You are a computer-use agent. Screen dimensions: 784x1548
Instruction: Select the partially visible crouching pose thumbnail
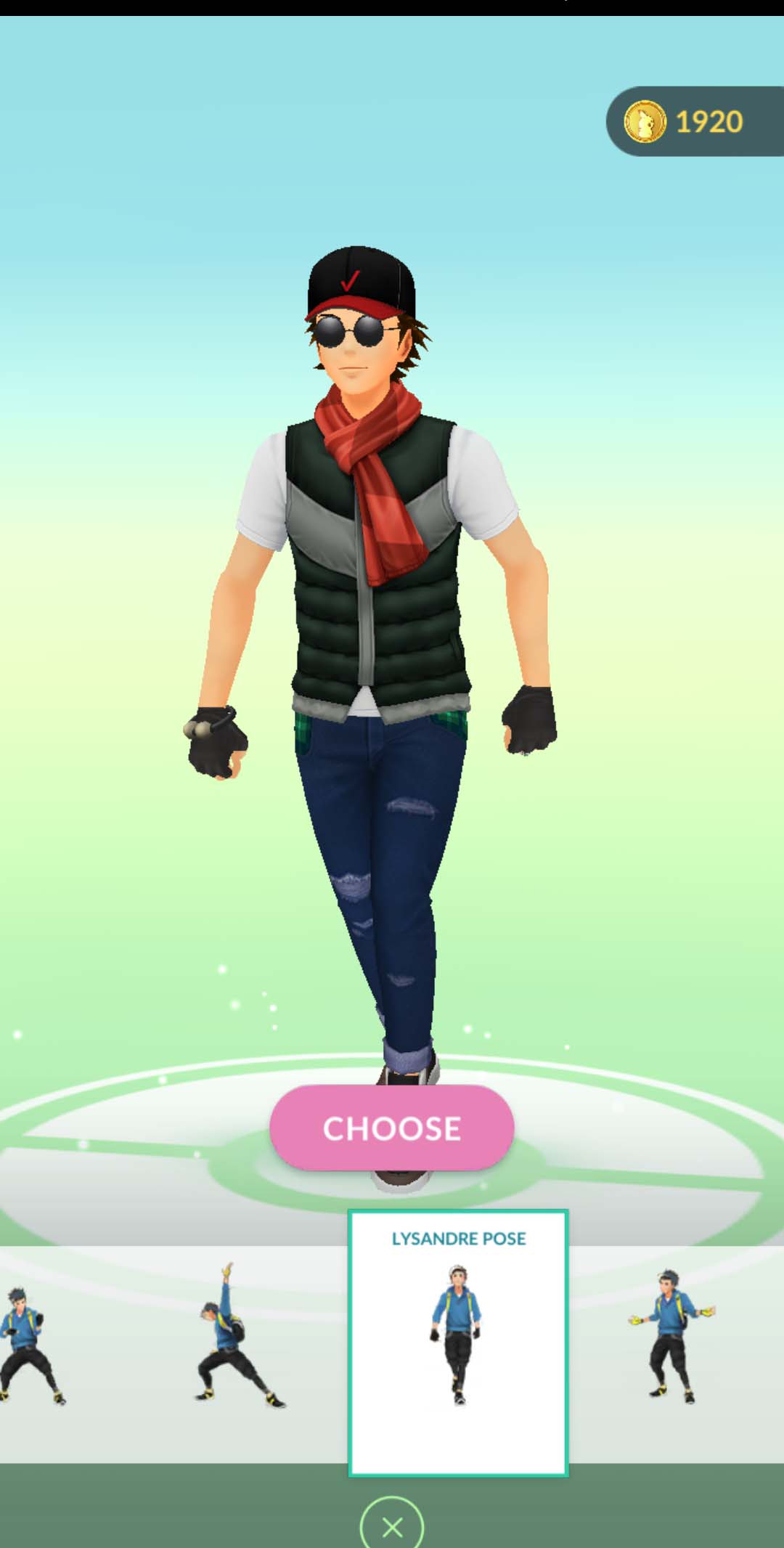28,1343
